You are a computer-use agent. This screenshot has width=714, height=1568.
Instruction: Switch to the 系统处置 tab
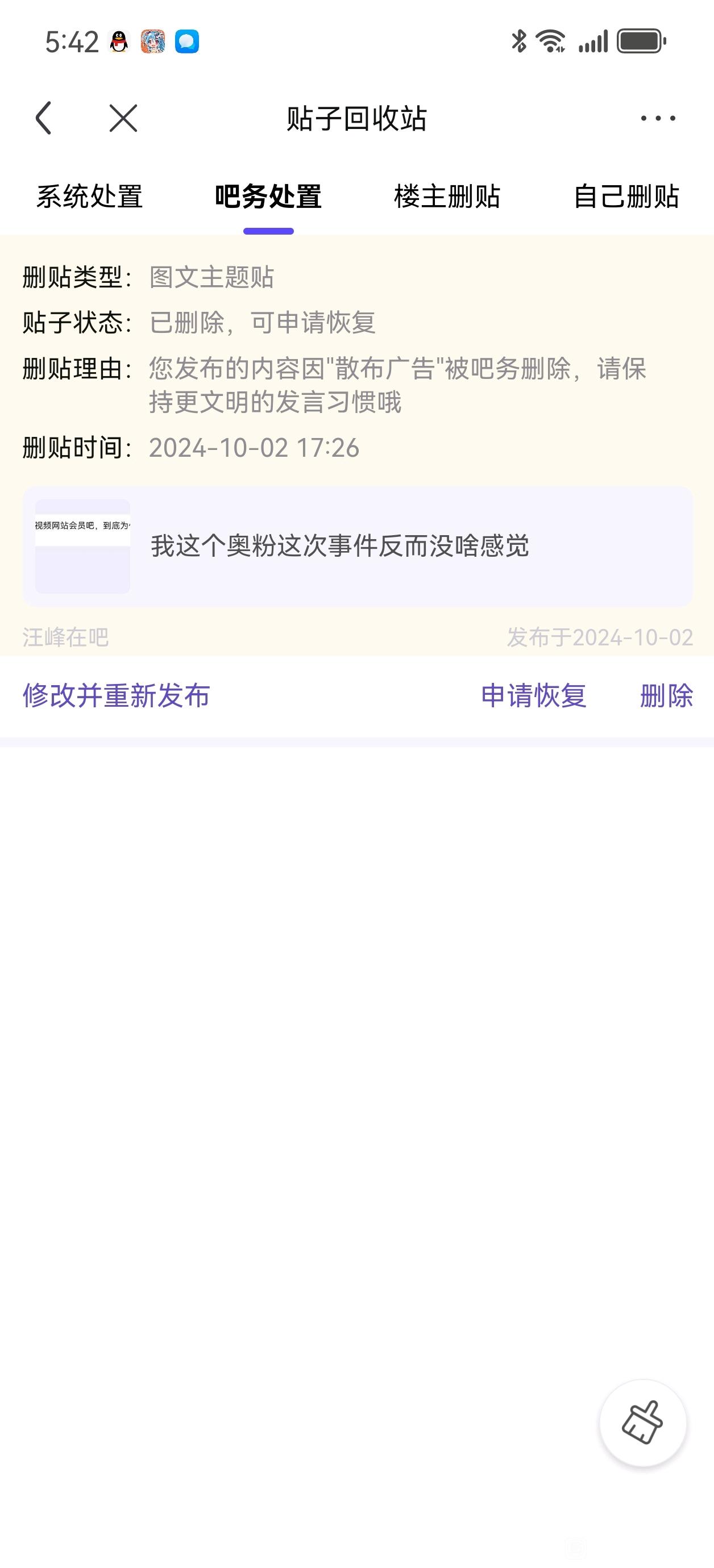point(90,197)
